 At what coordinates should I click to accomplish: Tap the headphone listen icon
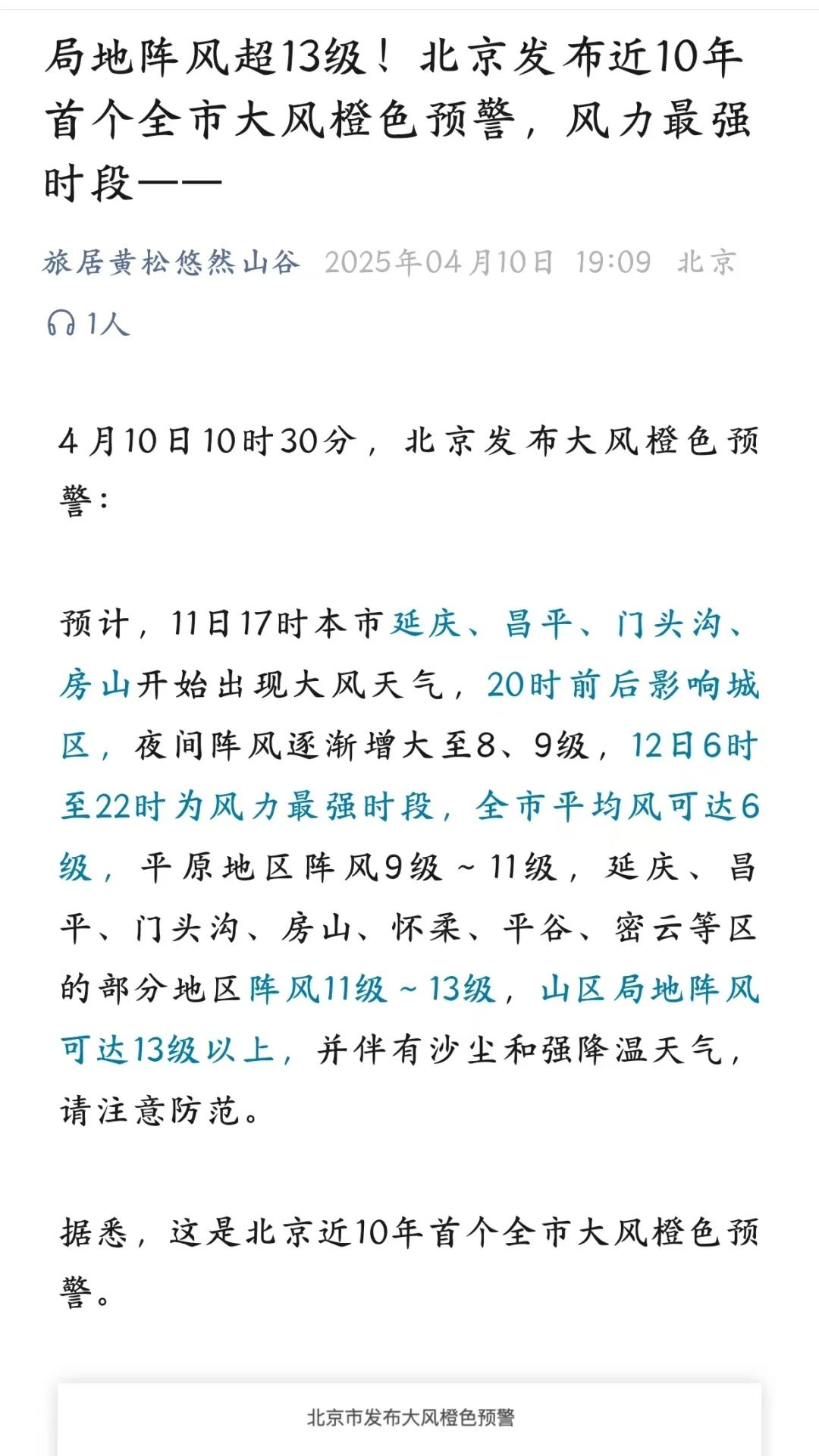[x=61, y=323]
